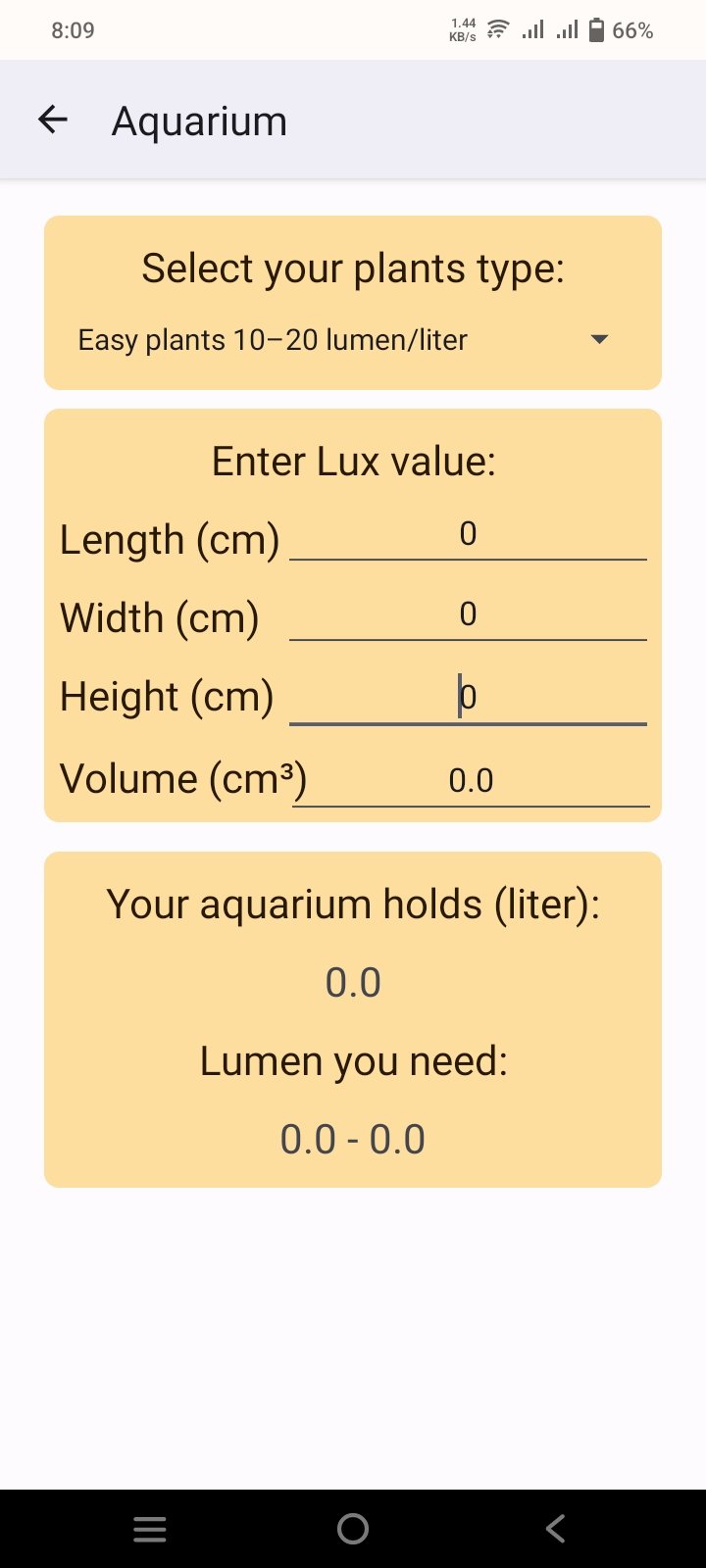Go to the home screen
706x1568 pixels.
(353, 1529)
